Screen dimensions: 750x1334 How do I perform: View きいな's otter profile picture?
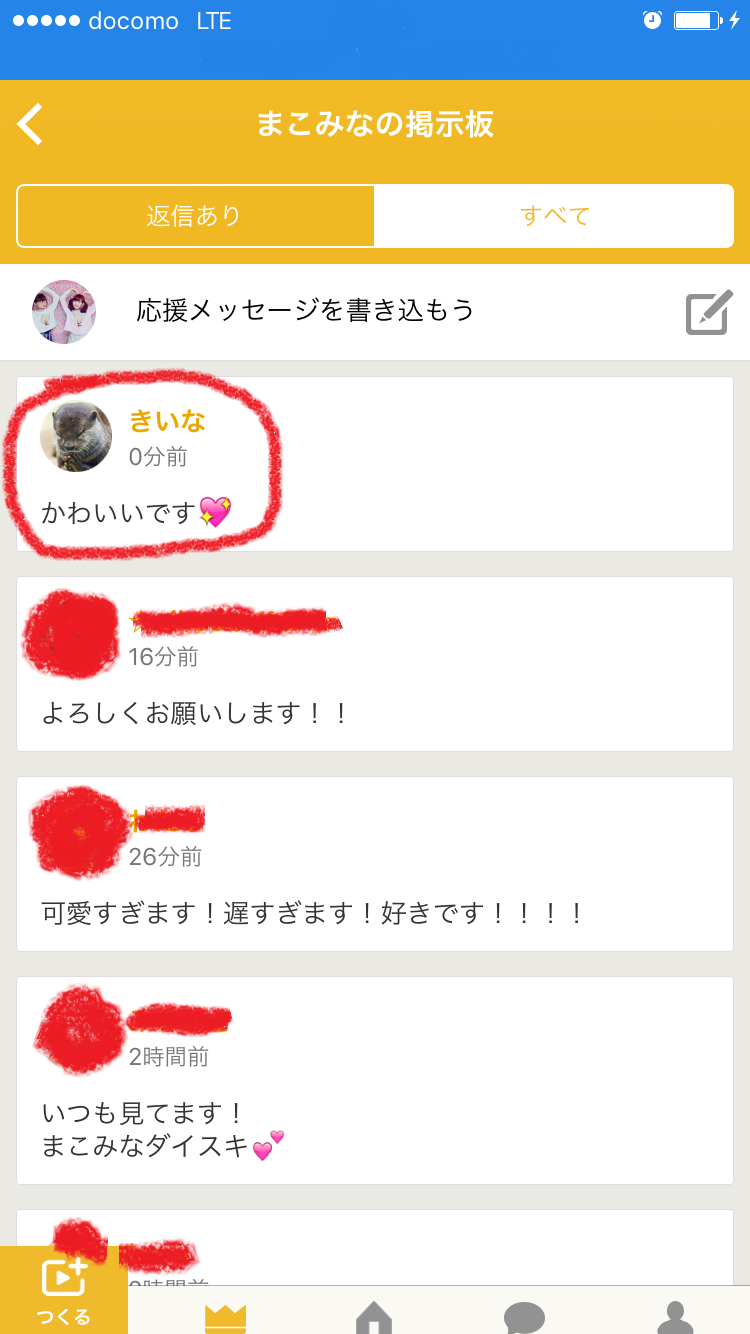(76, 436)
